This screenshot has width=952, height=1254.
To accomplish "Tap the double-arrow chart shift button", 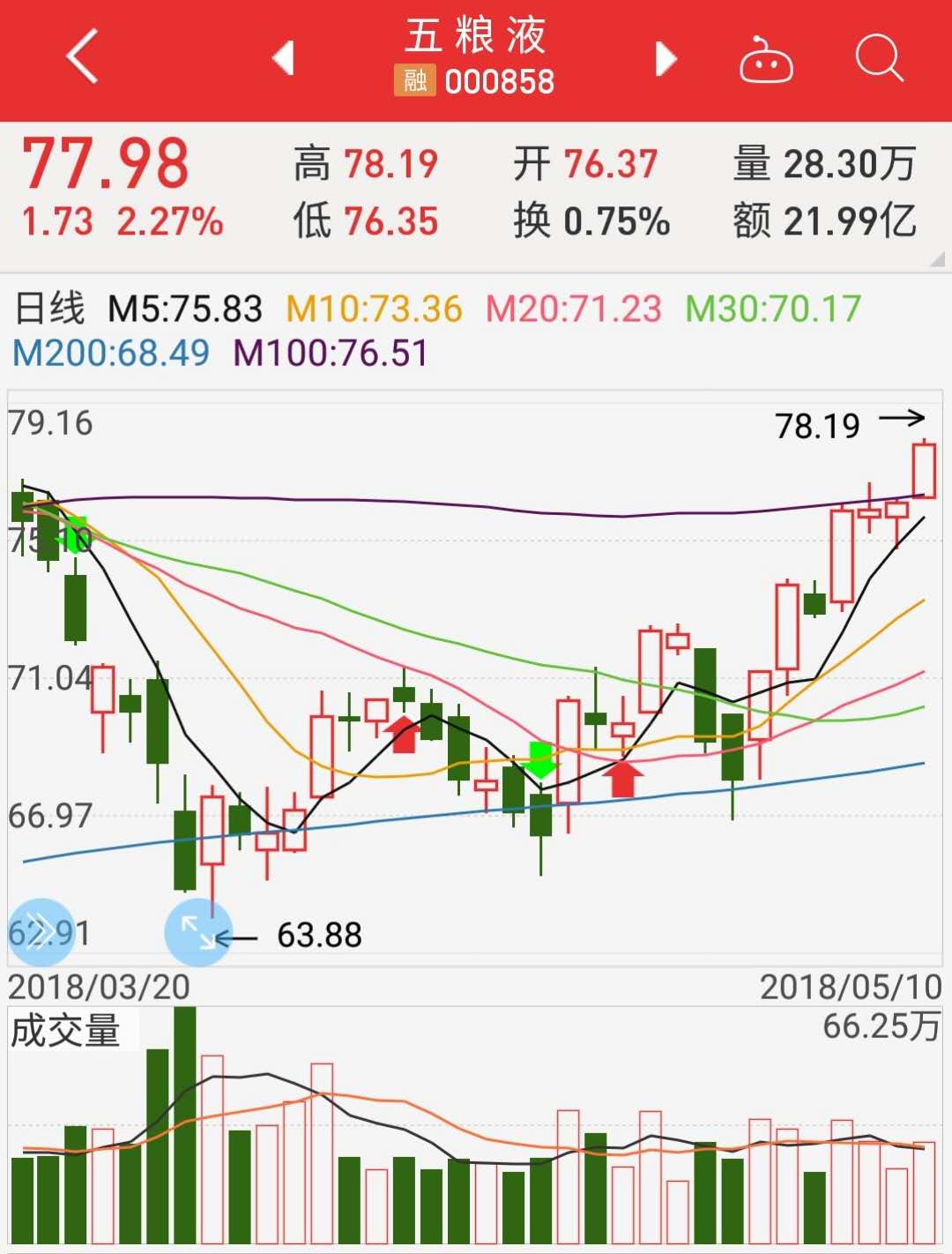I will click(40, 932).
